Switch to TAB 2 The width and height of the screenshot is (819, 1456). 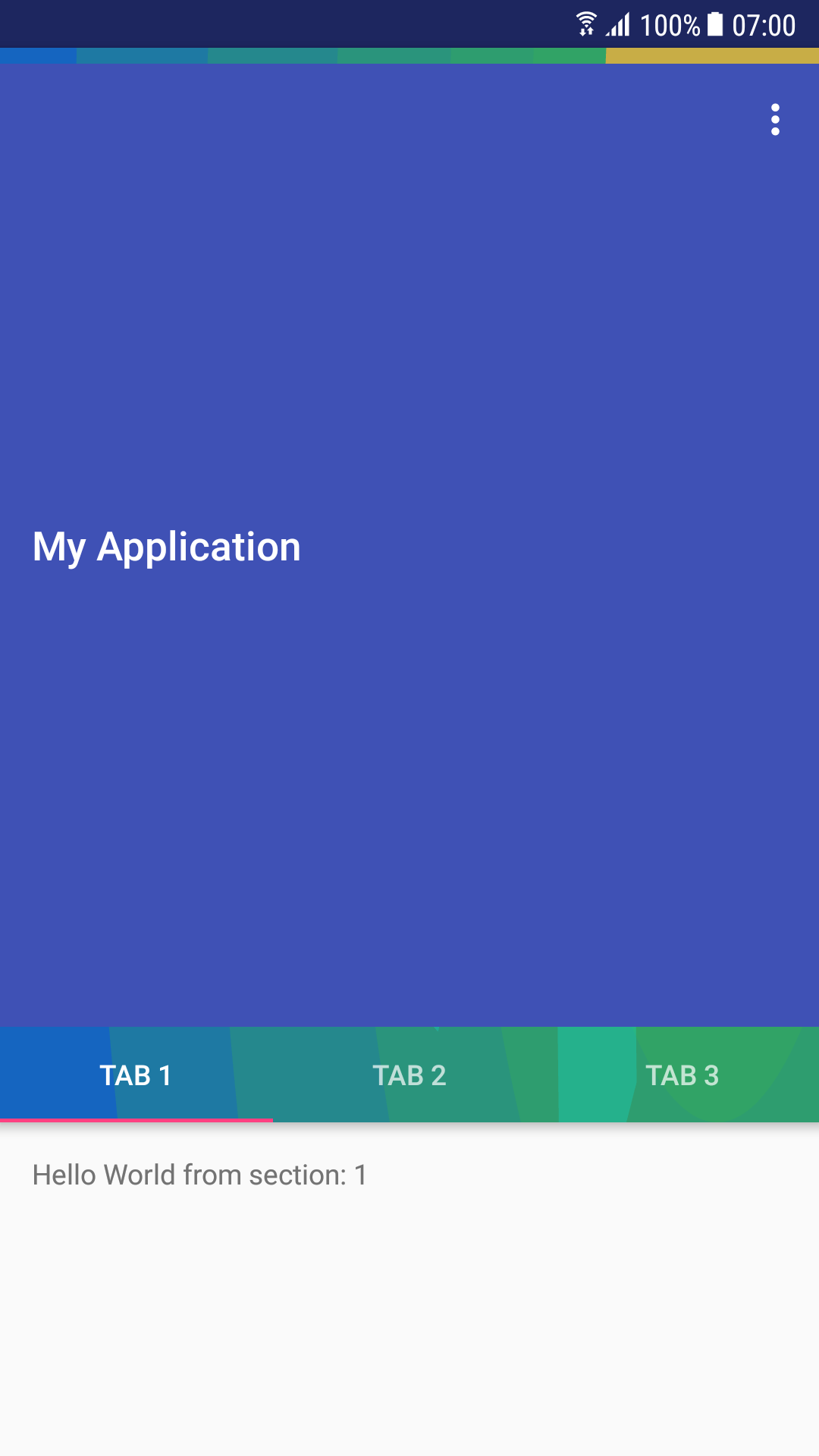(409, 1075)
